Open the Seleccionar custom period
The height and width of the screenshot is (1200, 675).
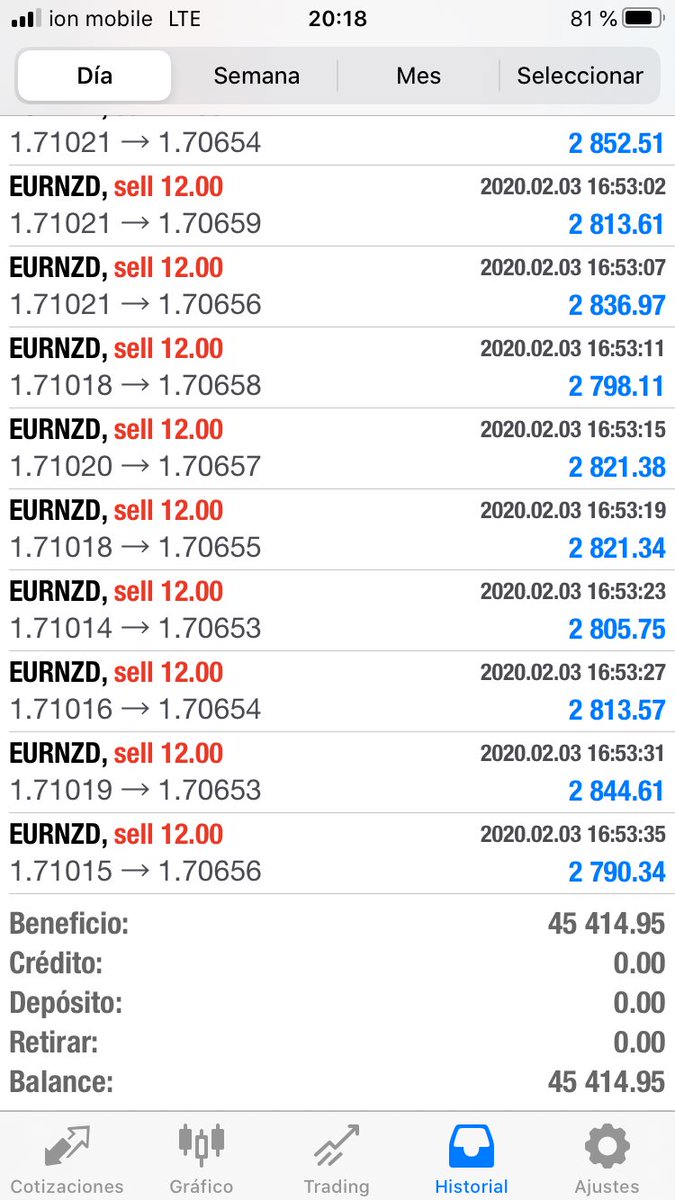tap(580, 76)
